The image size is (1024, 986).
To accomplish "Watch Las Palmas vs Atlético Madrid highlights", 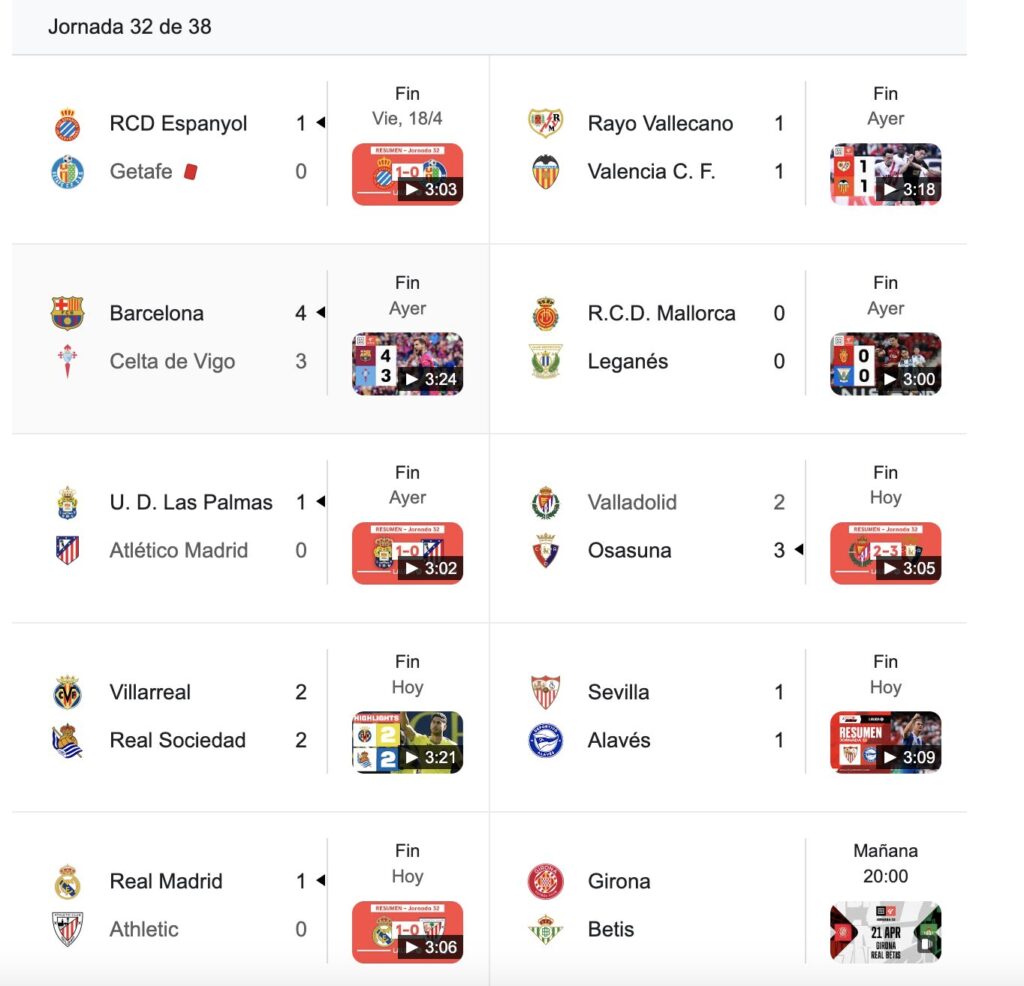I will pyautogui.click(x=407, y=553).
